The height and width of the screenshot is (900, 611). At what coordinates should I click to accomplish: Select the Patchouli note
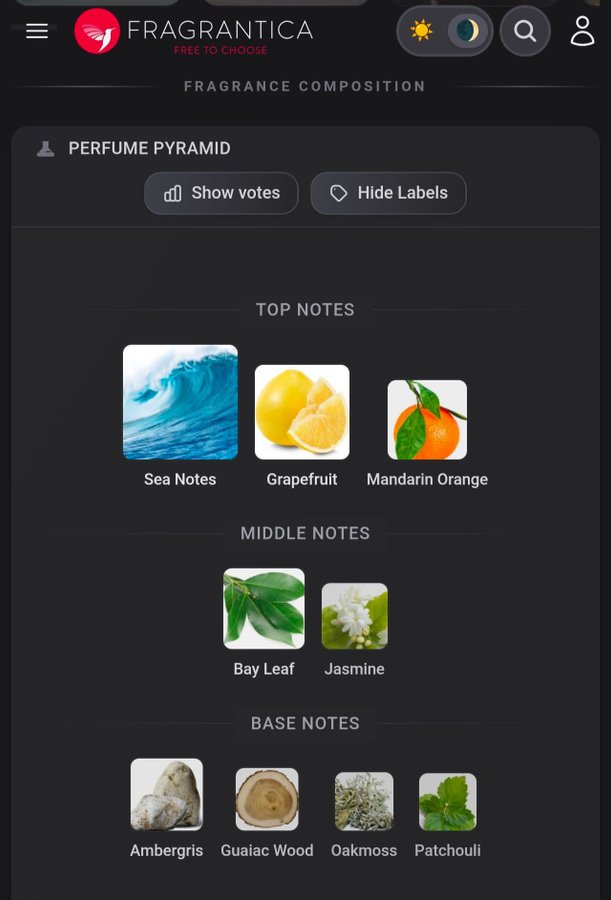pyautogui.click(x=447, y=802)
